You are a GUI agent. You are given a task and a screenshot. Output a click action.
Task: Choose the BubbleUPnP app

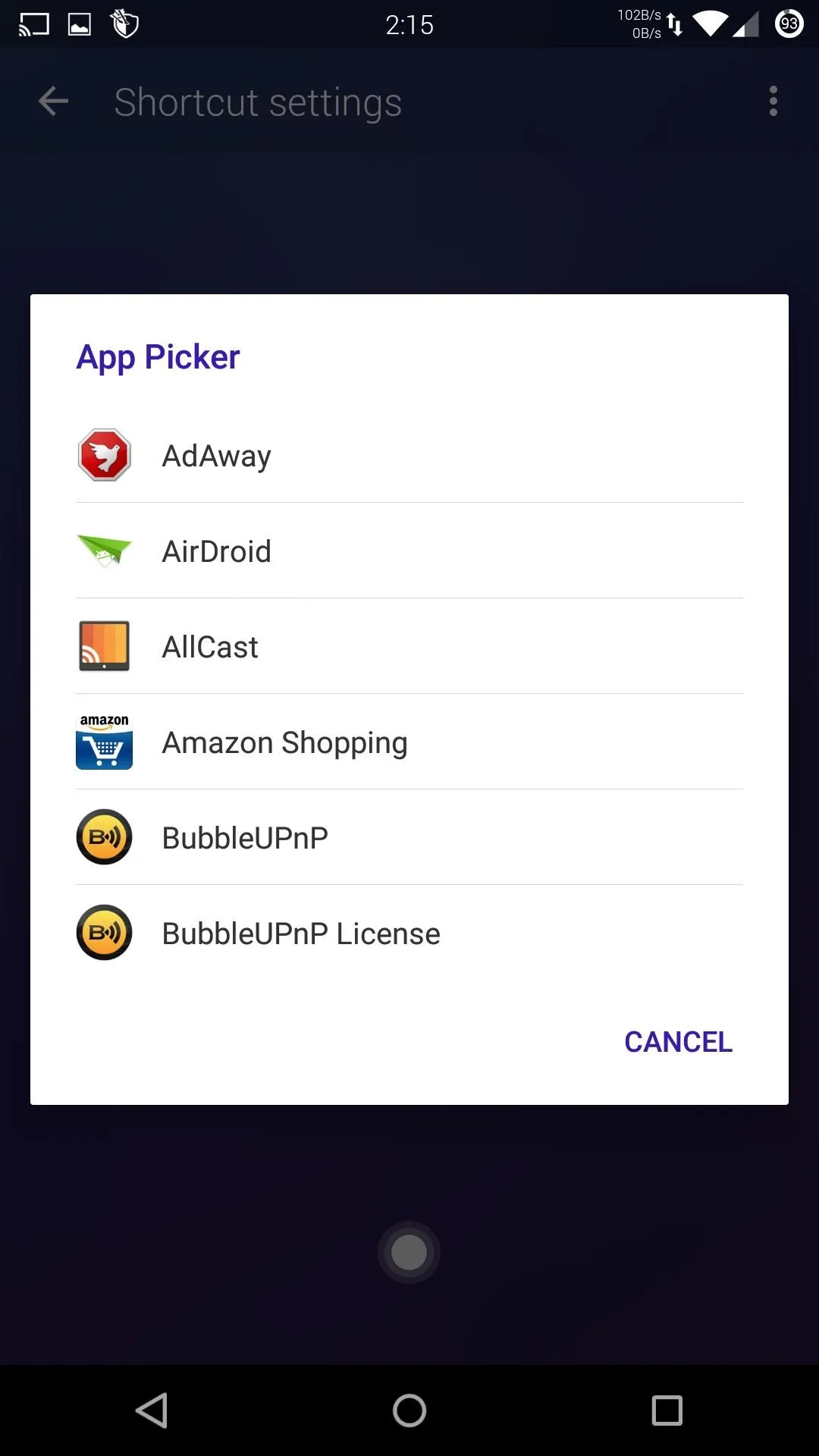pyautogui.click(x=409, y=837)
